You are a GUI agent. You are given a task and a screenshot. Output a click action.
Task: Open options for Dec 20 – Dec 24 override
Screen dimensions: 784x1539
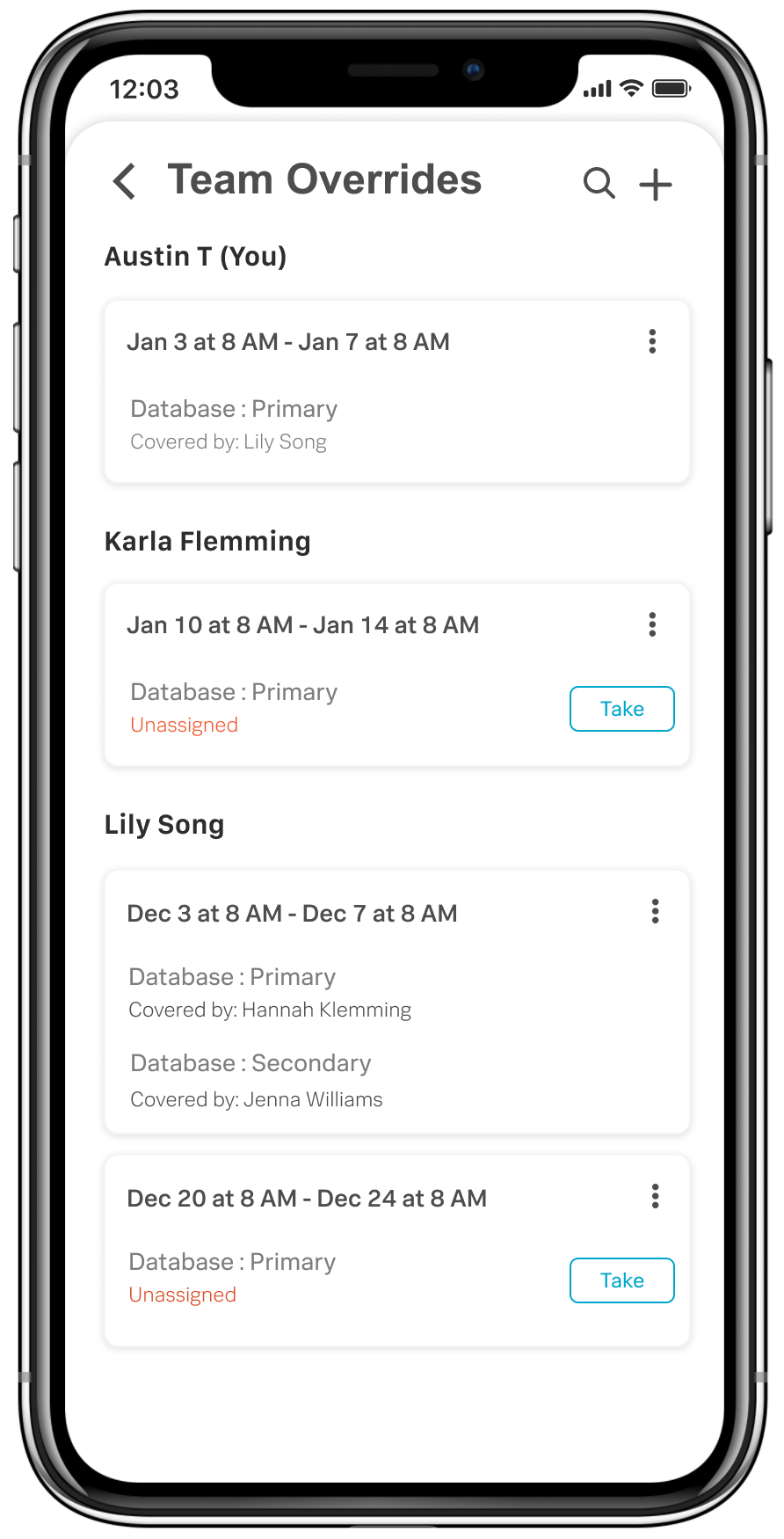point(655,1196)
